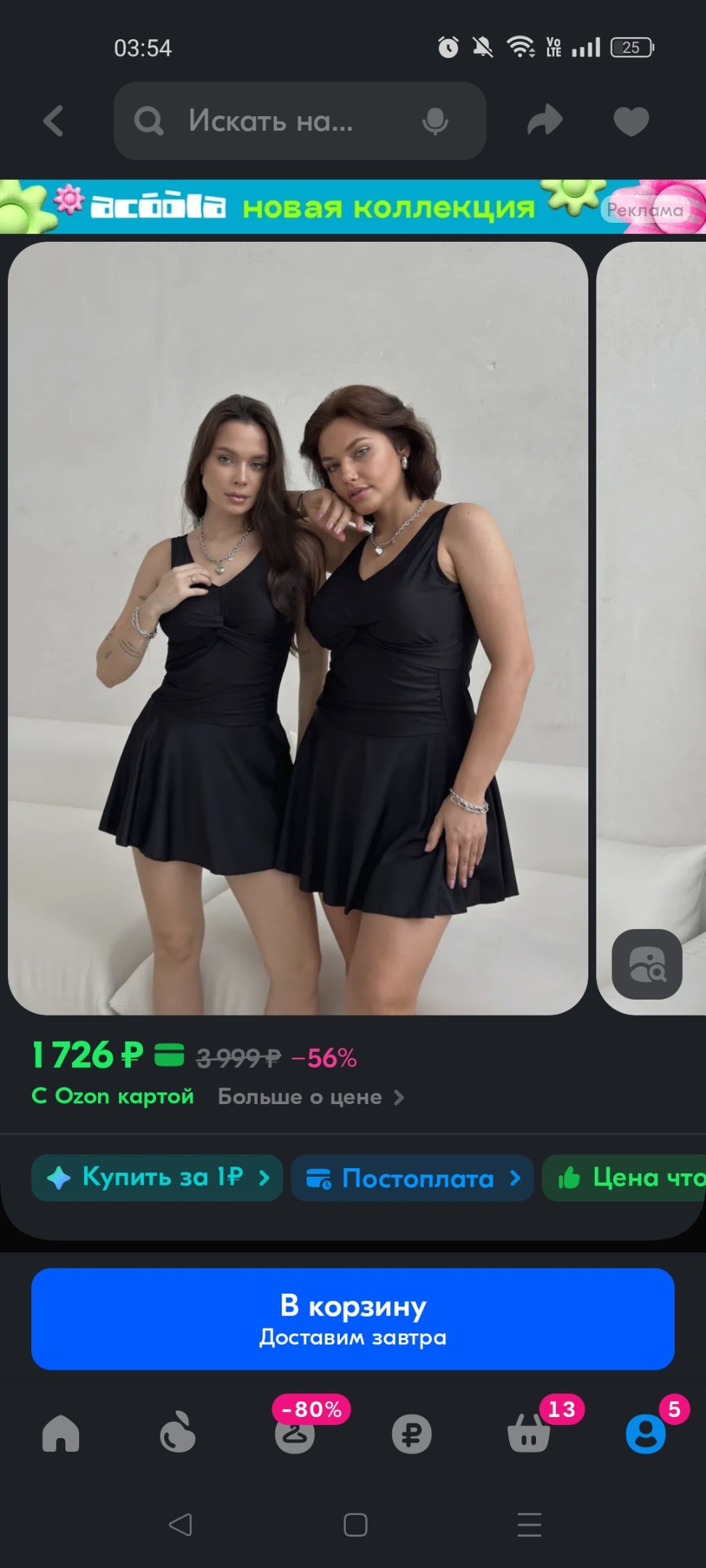Tap the system recent apps button

[529, 1524]
